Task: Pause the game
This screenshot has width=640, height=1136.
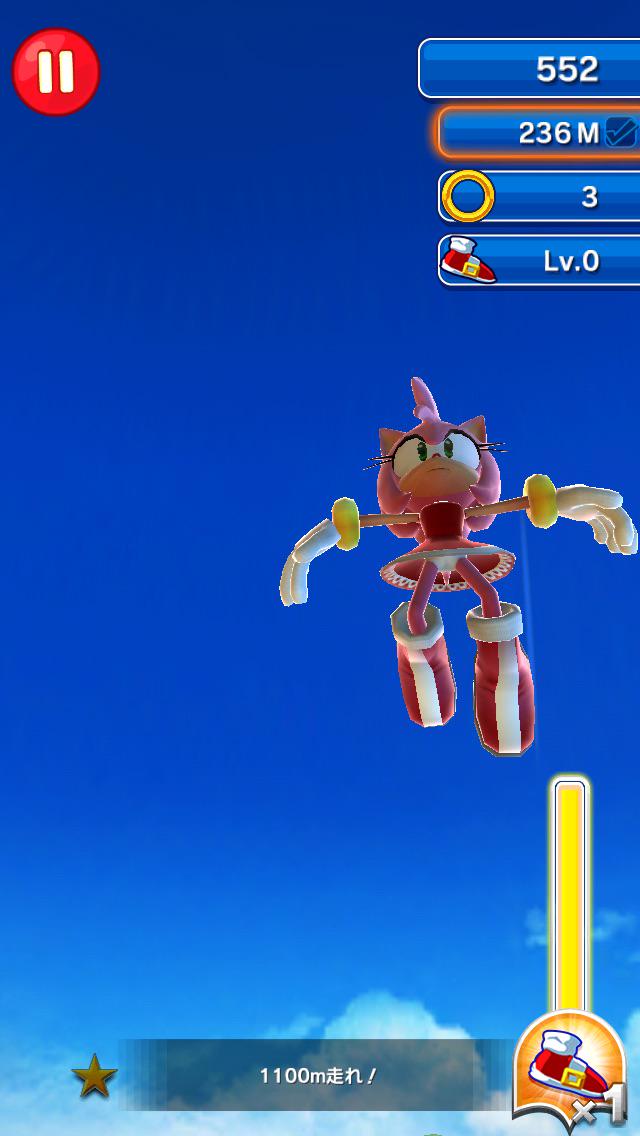Action: [x=55, y=71]
